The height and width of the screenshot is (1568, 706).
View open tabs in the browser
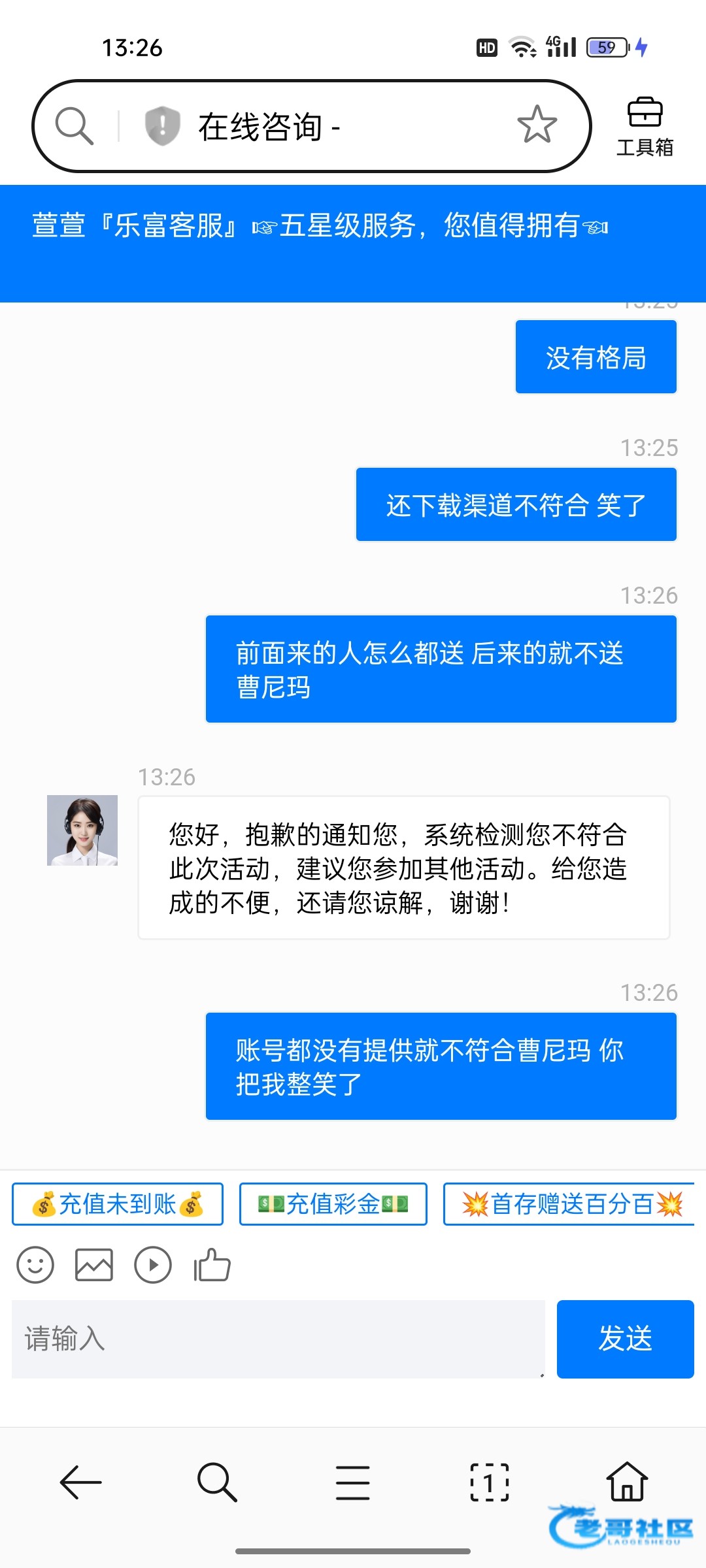click(x=489, y=1482)
